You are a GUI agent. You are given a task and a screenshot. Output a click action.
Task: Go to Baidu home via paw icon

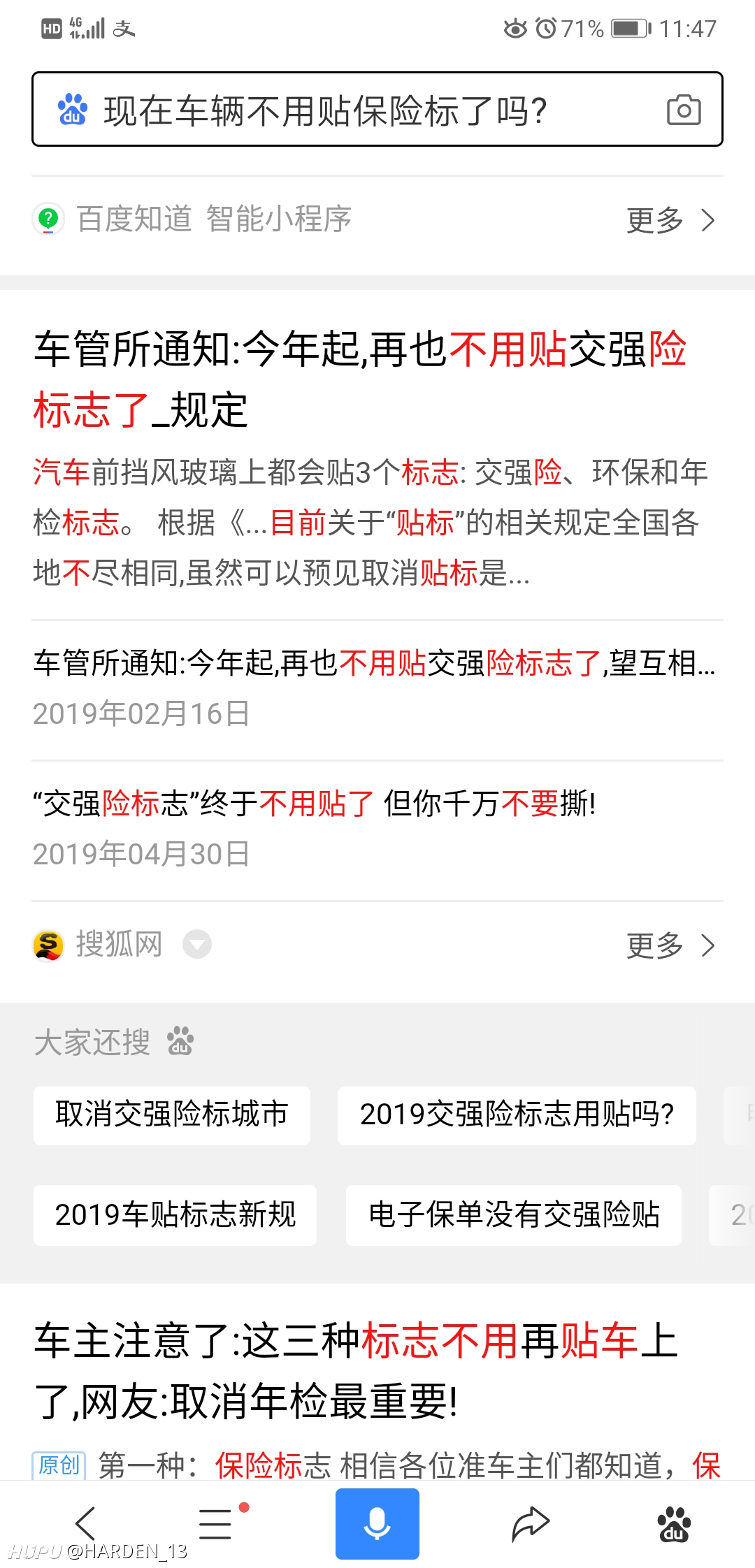tap(674, 1523)
